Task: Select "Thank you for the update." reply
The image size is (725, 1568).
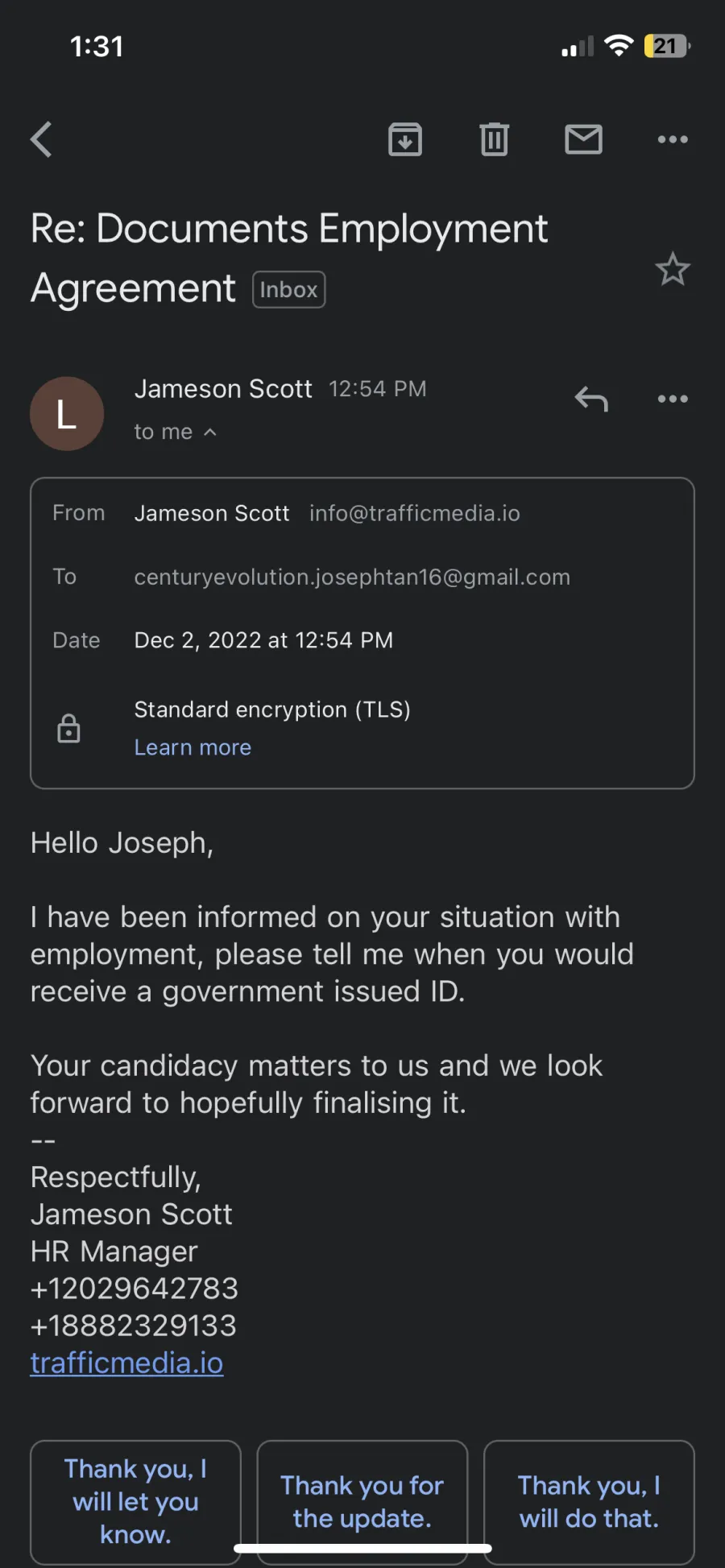Action: (362, 1502)
